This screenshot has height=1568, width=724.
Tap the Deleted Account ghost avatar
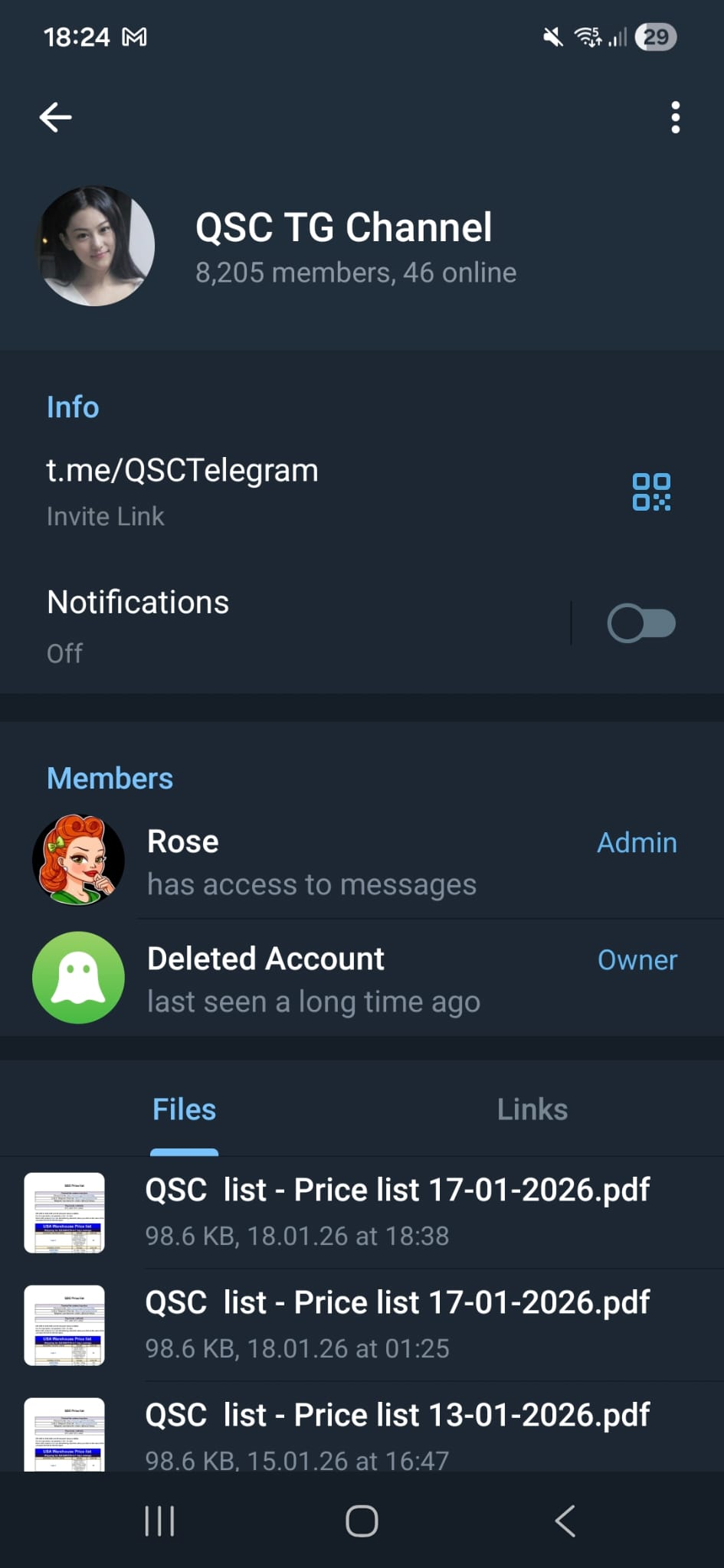(77, 977)
